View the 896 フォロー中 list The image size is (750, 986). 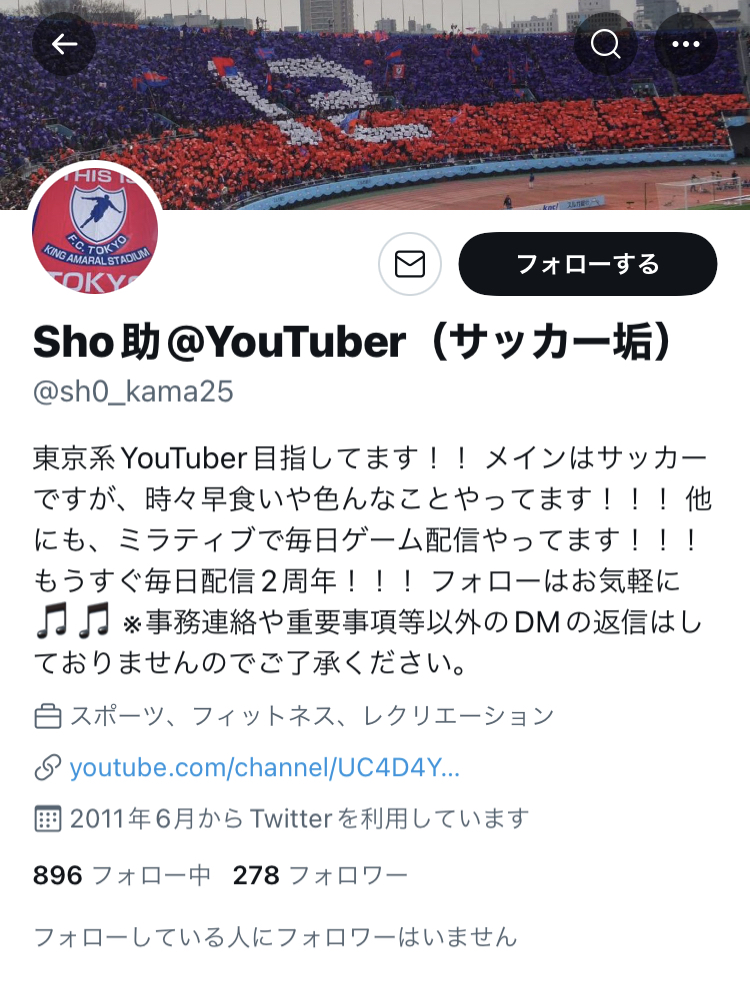pos(122,876)
